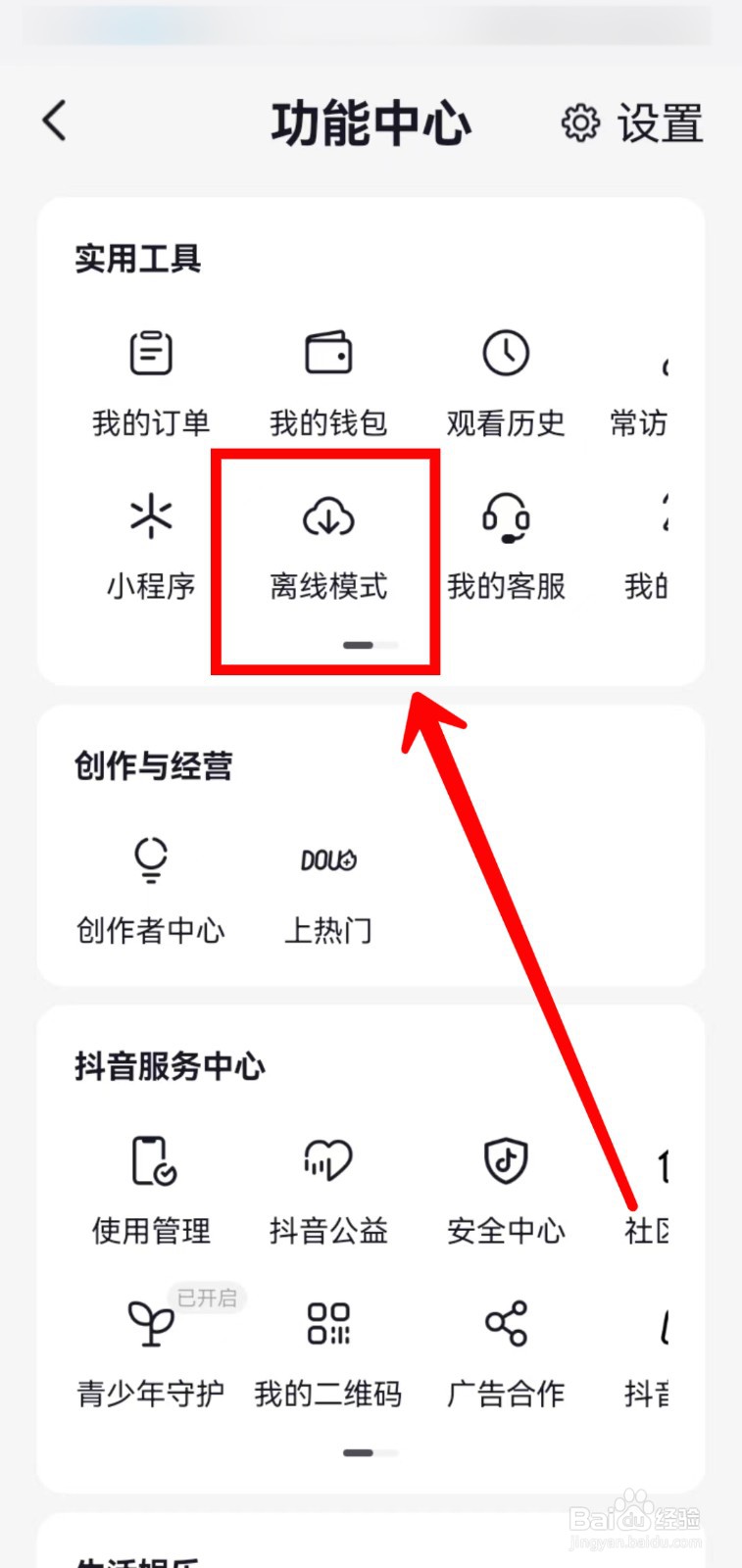Open 我的订单 (My Orders)

click(x=149, y=380)
